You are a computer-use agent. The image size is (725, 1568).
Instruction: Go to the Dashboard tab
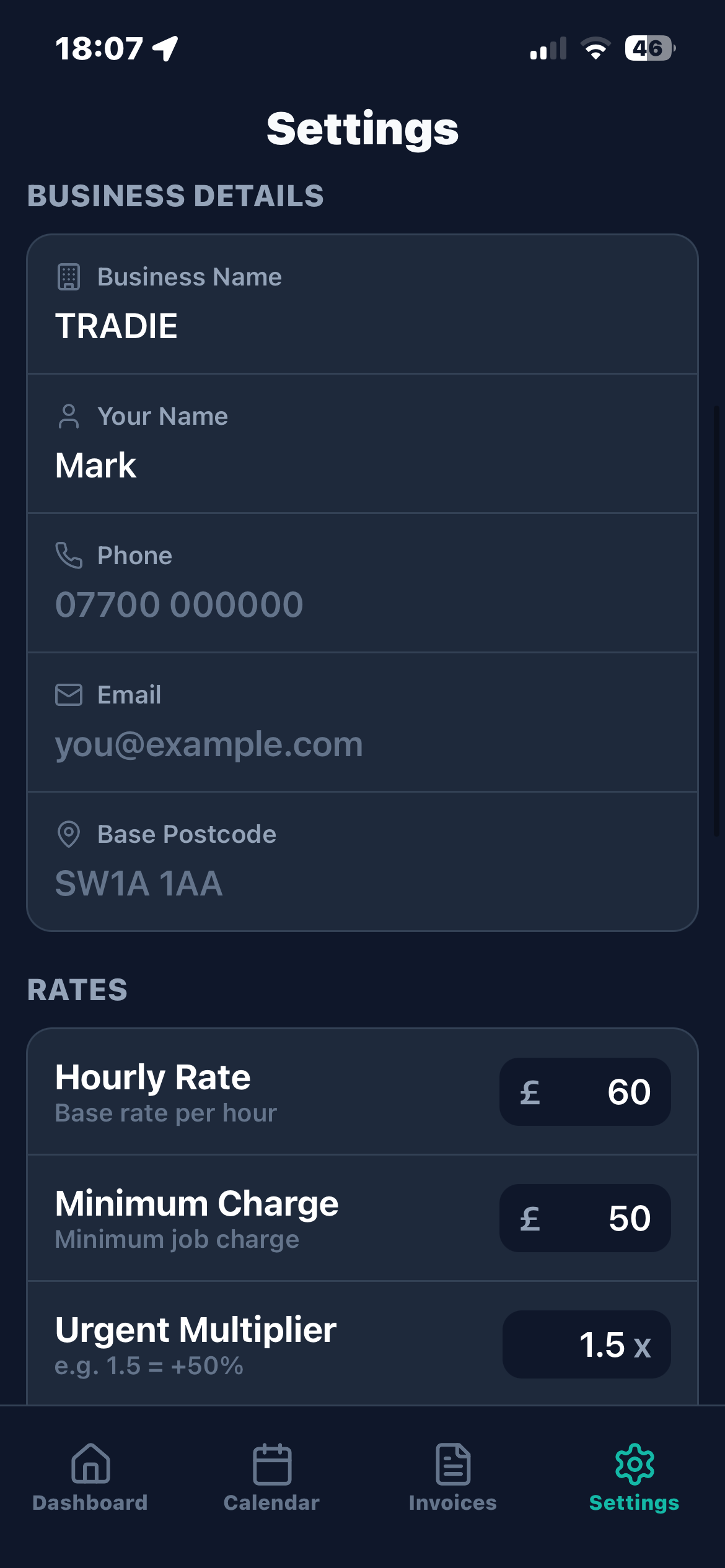[x=90, y=1478]
